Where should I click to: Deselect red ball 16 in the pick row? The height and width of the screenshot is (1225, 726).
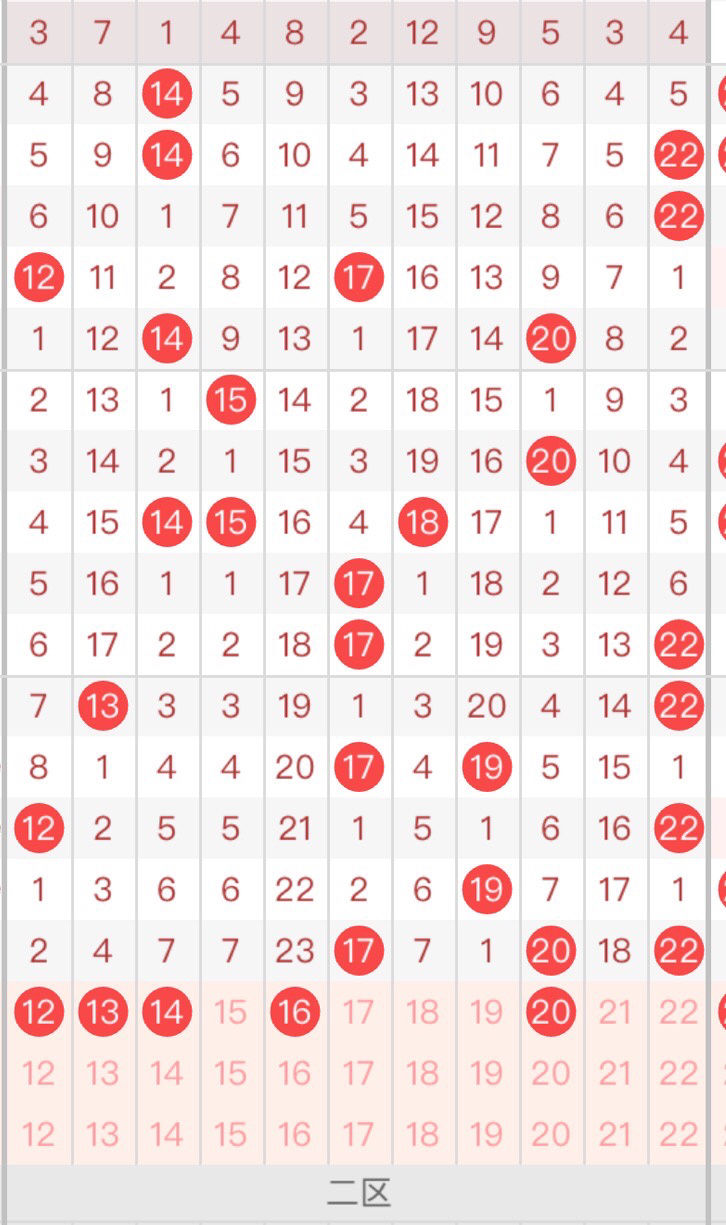tap(294, 1012)
